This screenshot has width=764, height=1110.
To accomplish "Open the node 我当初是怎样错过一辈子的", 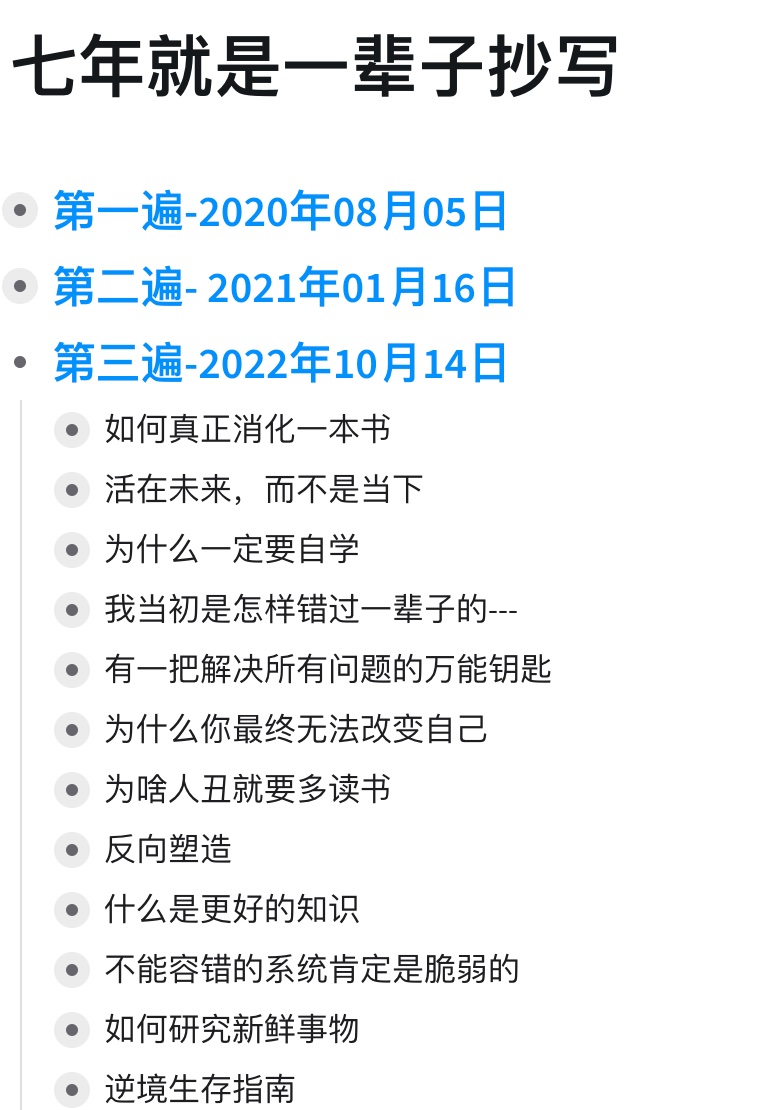I will pyautogui.click(x=310, y=610).
